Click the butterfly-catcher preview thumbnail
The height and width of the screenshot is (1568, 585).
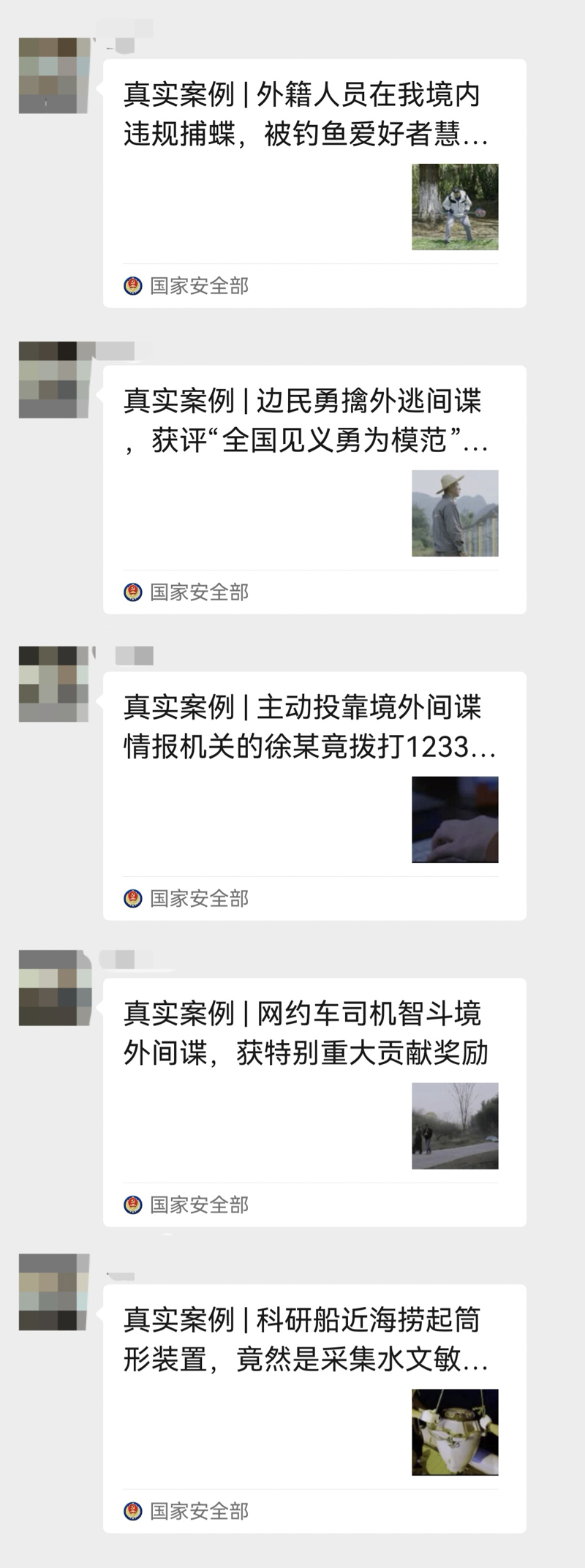pos(455,206)
